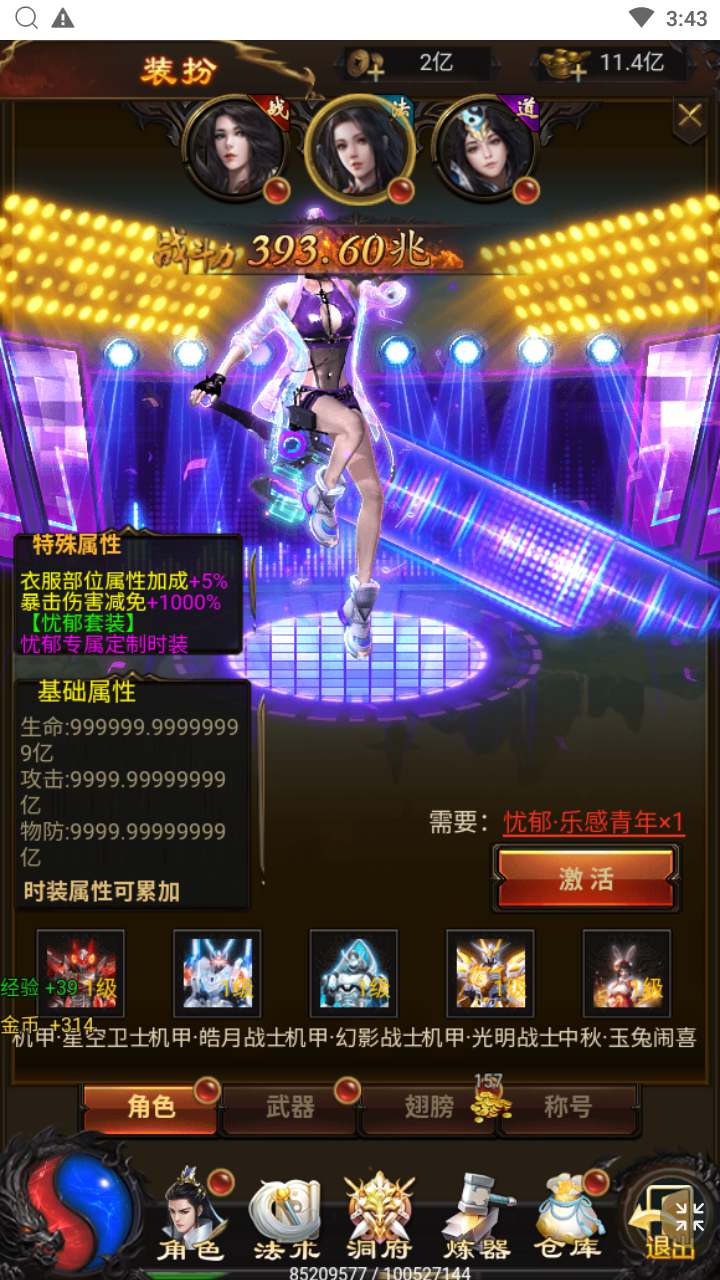This screenshot has height=1280, width=720.
Task: Select the 道 taoist character portrait
Action: [x=483, y=149]
